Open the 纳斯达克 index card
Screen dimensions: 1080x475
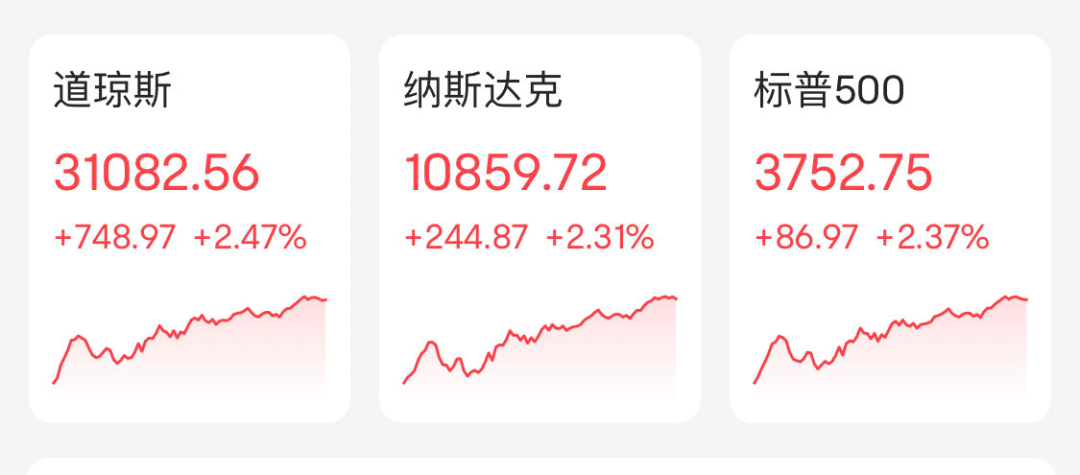(539, 228)
